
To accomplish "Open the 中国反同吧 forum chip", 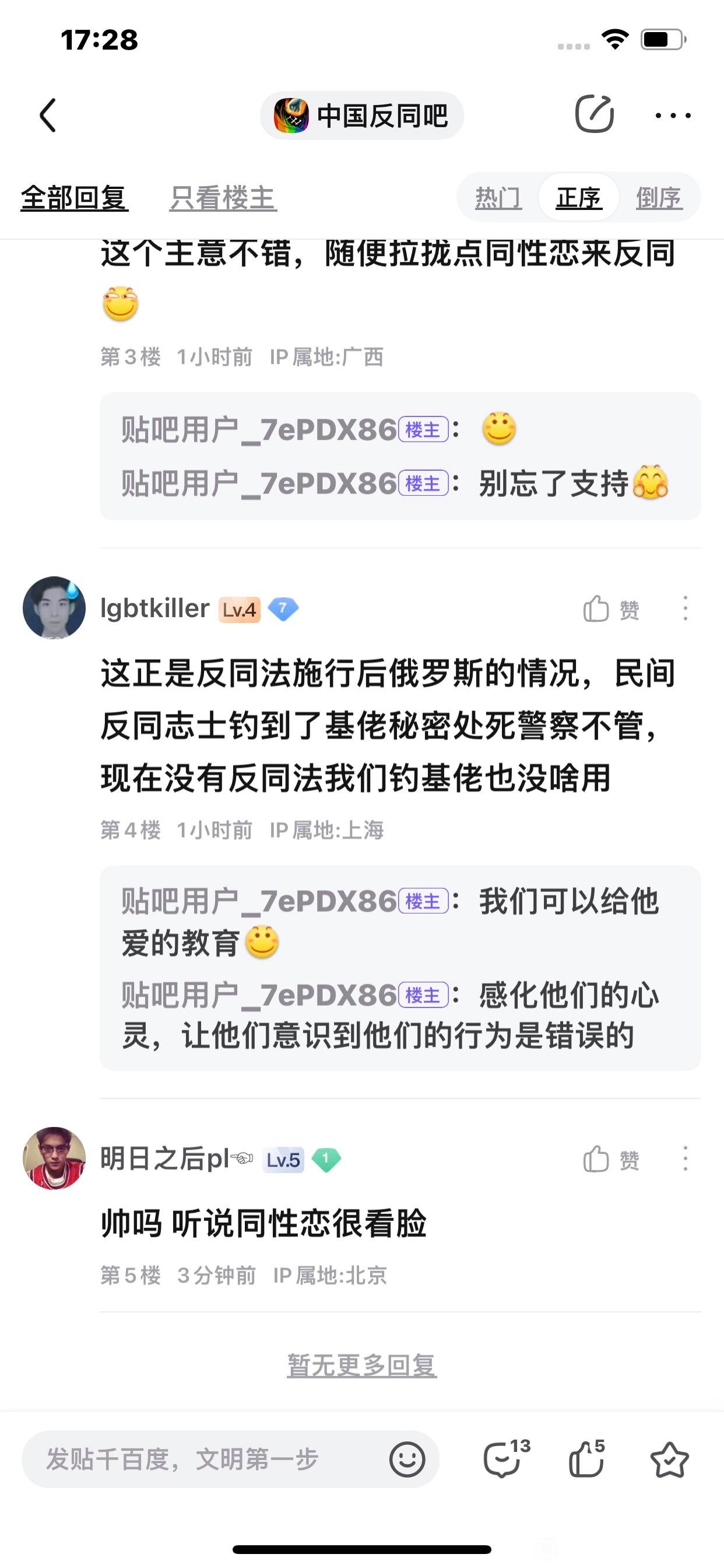I will [x=362, y=116].
